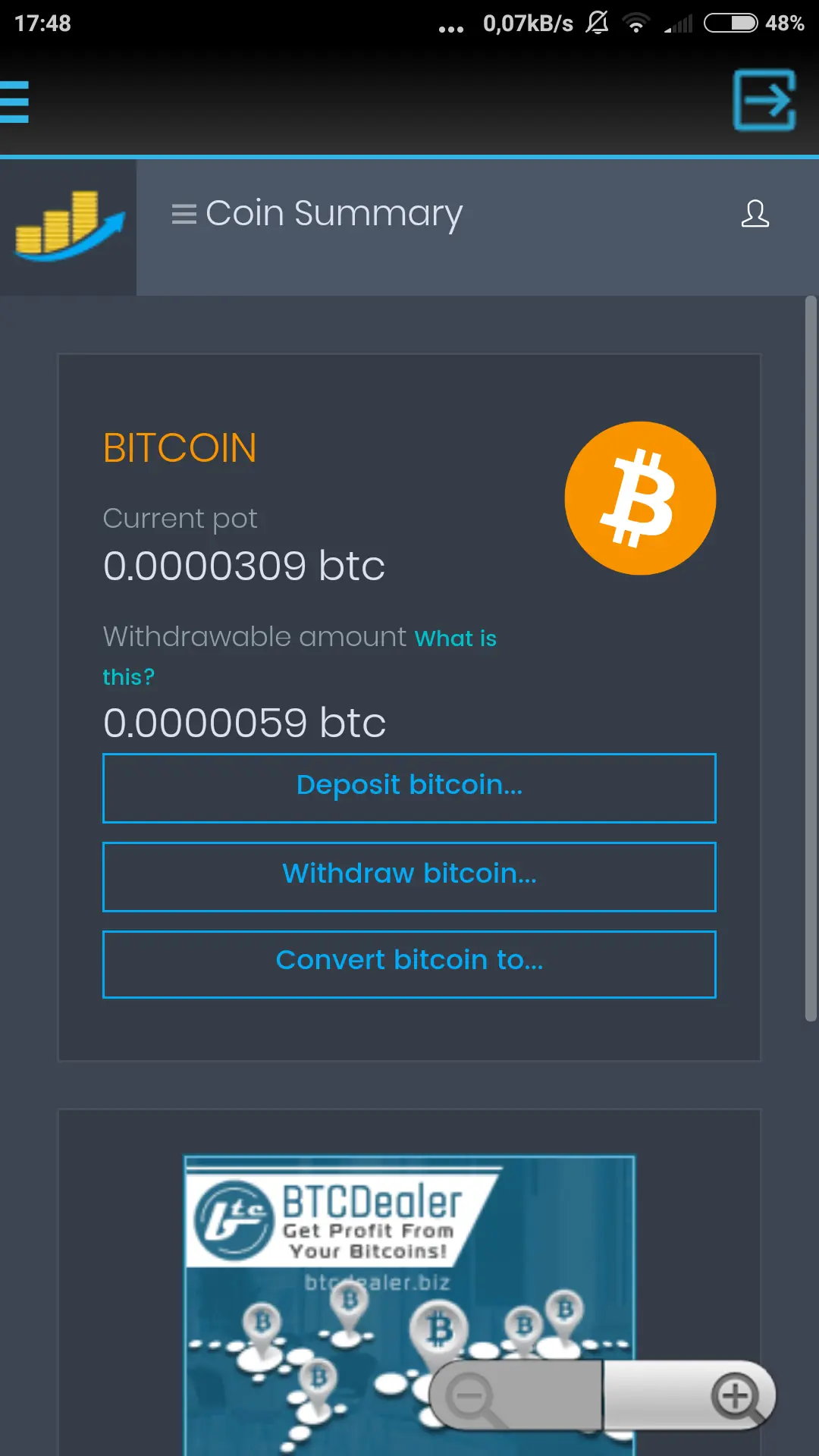Tap the coin stack logo
This screenshot has width=819, height=1456.
(68, 226)
